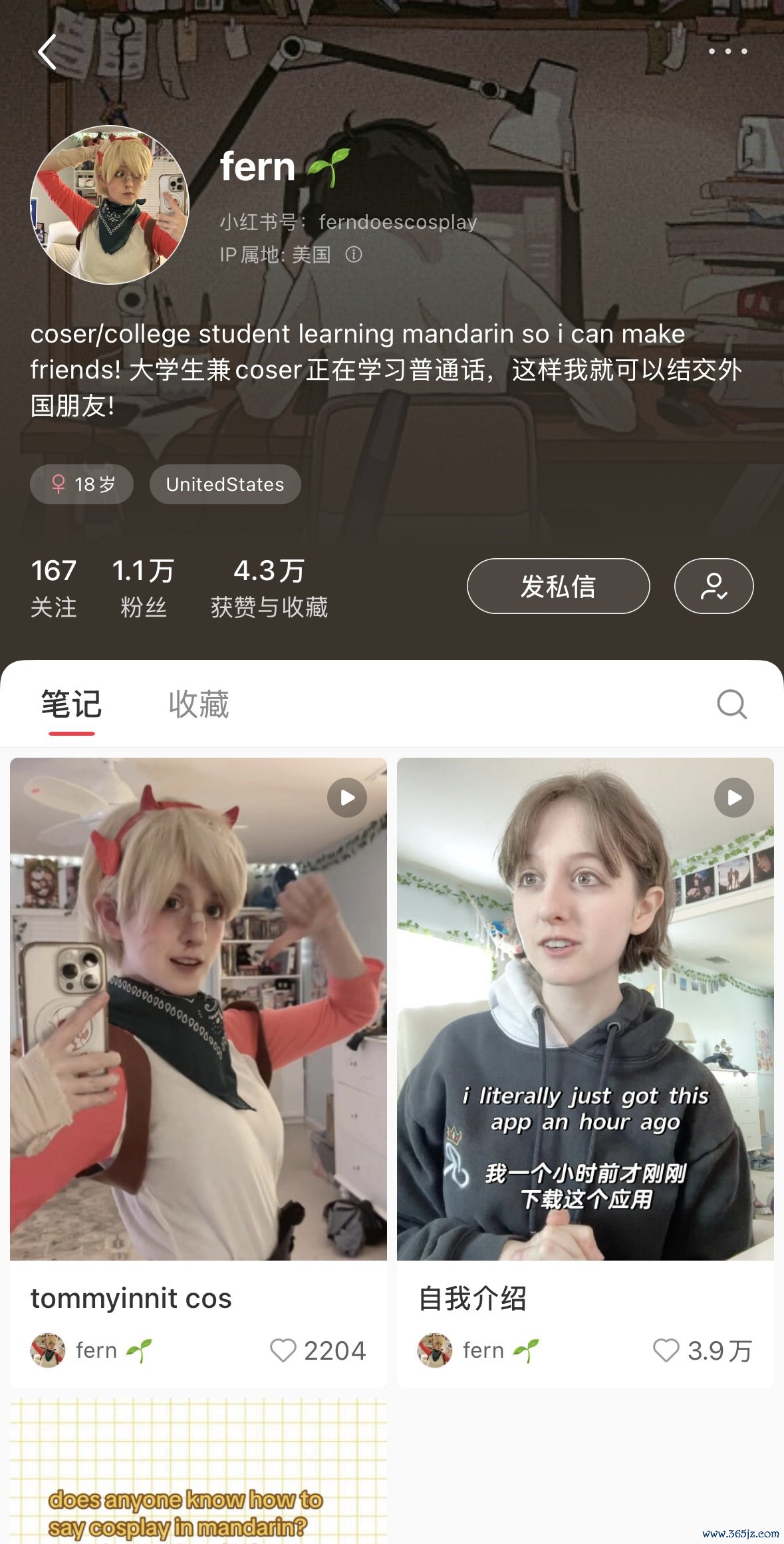Tap the IP location info icon
This screenshot has width=784, height=1544.
(354, 254)
